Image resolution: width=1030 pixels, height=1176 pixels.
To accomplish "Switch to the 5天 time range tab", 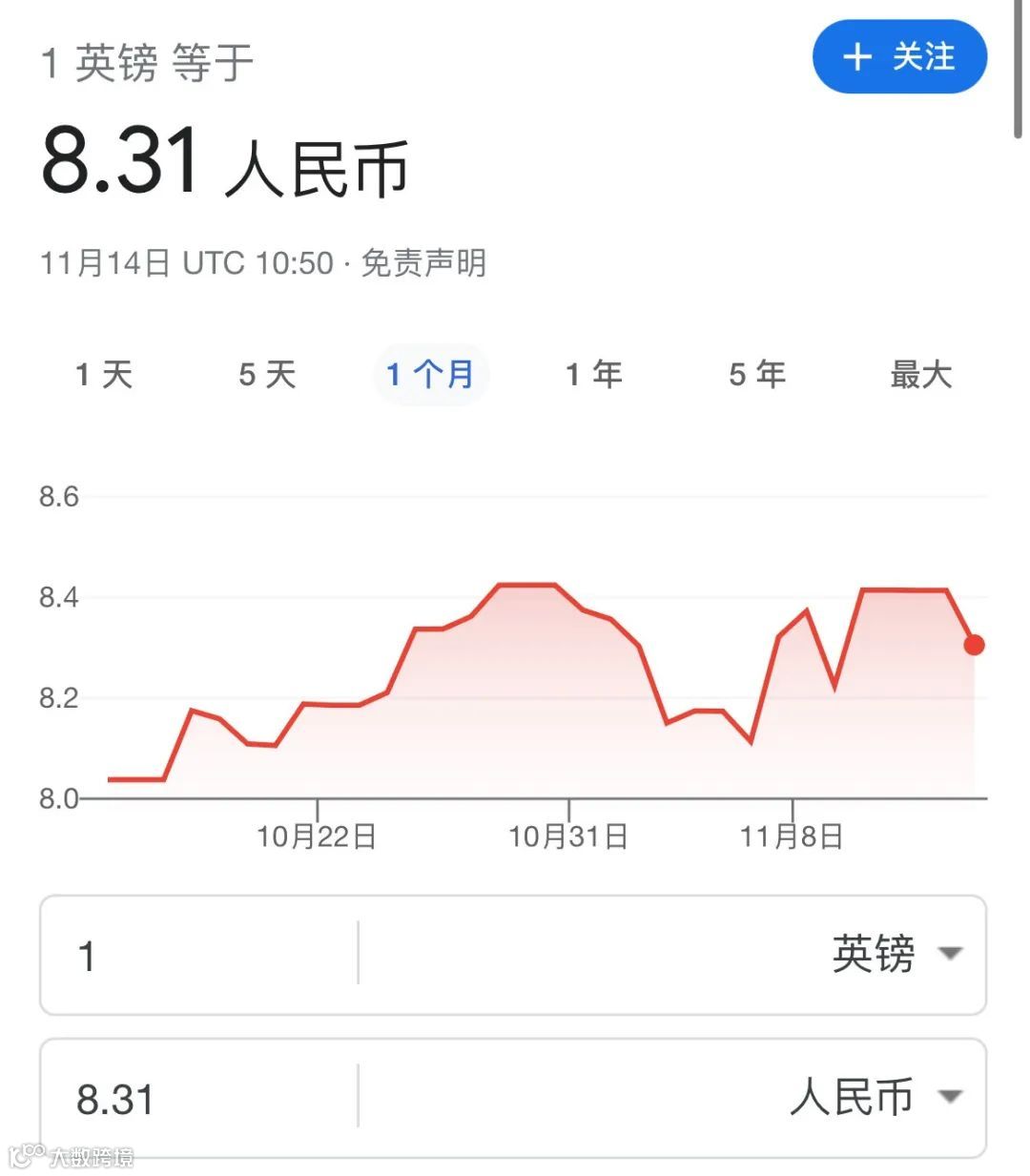I will pos(268,375).
